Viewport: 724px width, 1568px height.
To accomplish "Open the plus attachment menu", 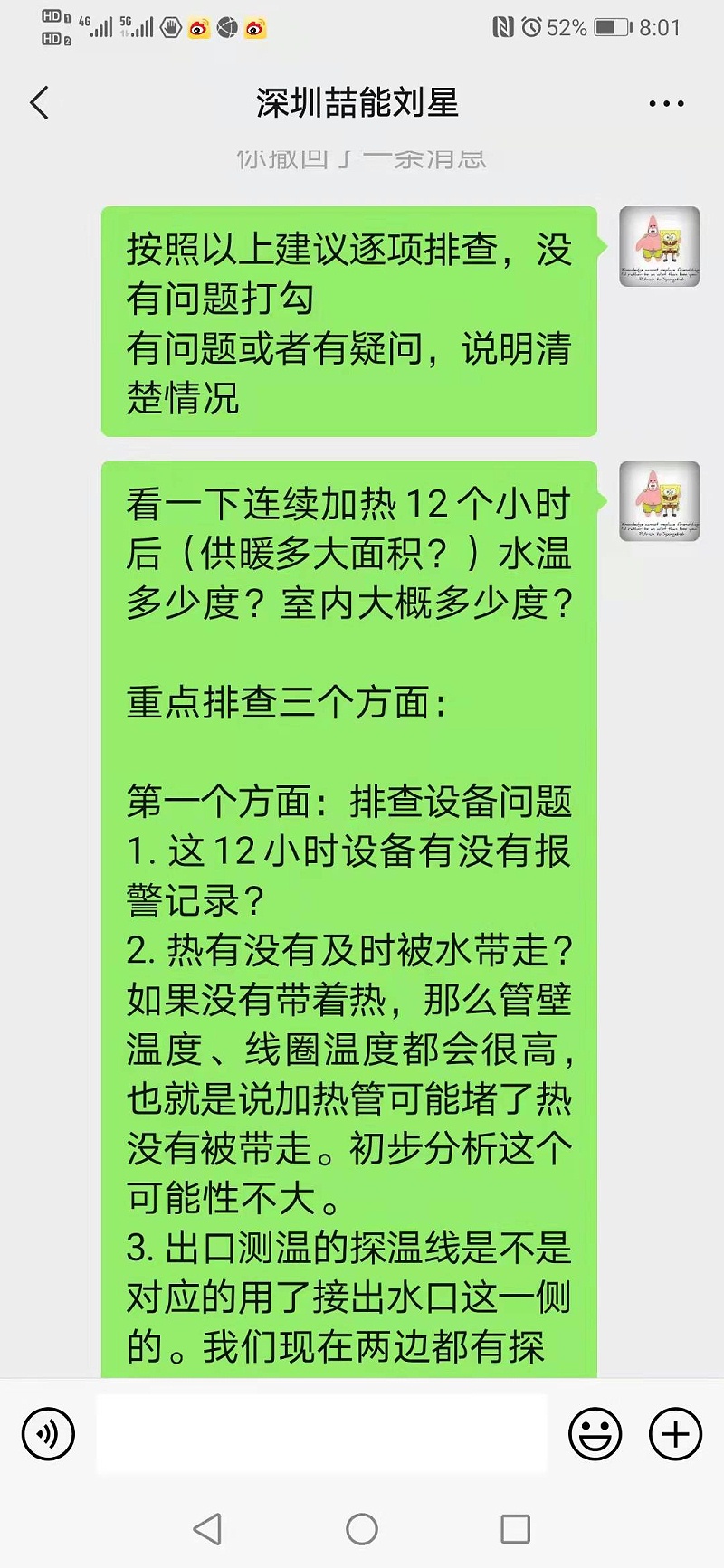I will click(x=675, y=1434).
